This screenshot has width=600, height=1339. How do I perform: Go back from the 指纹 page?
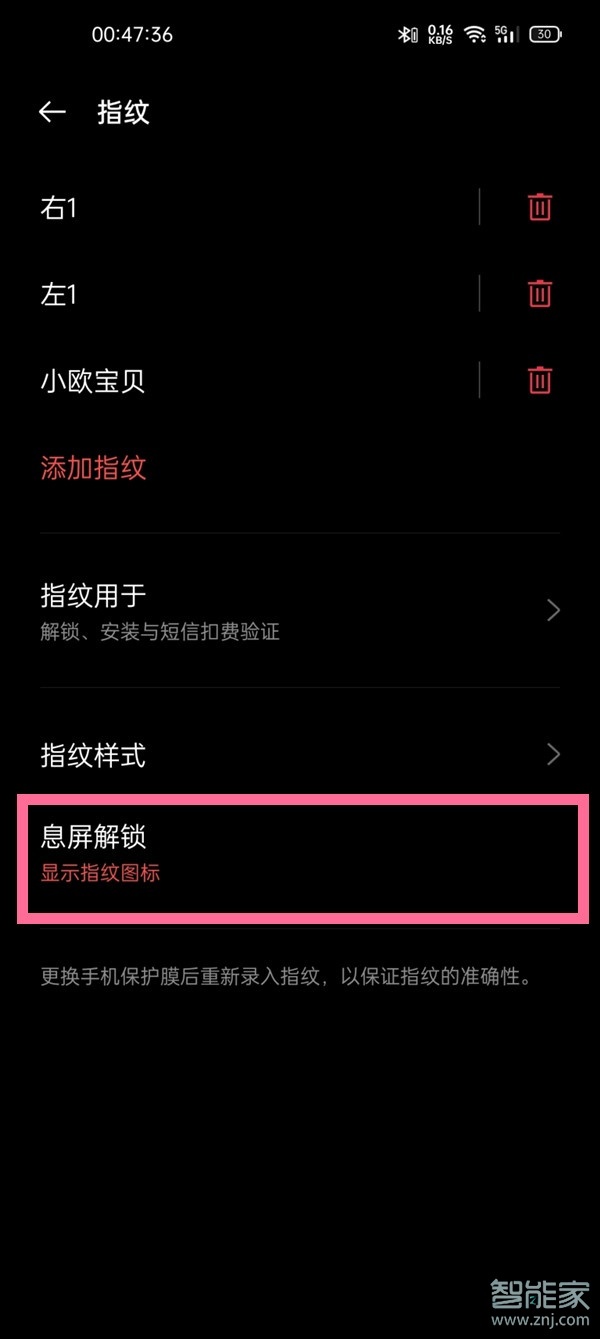point(52,112)
